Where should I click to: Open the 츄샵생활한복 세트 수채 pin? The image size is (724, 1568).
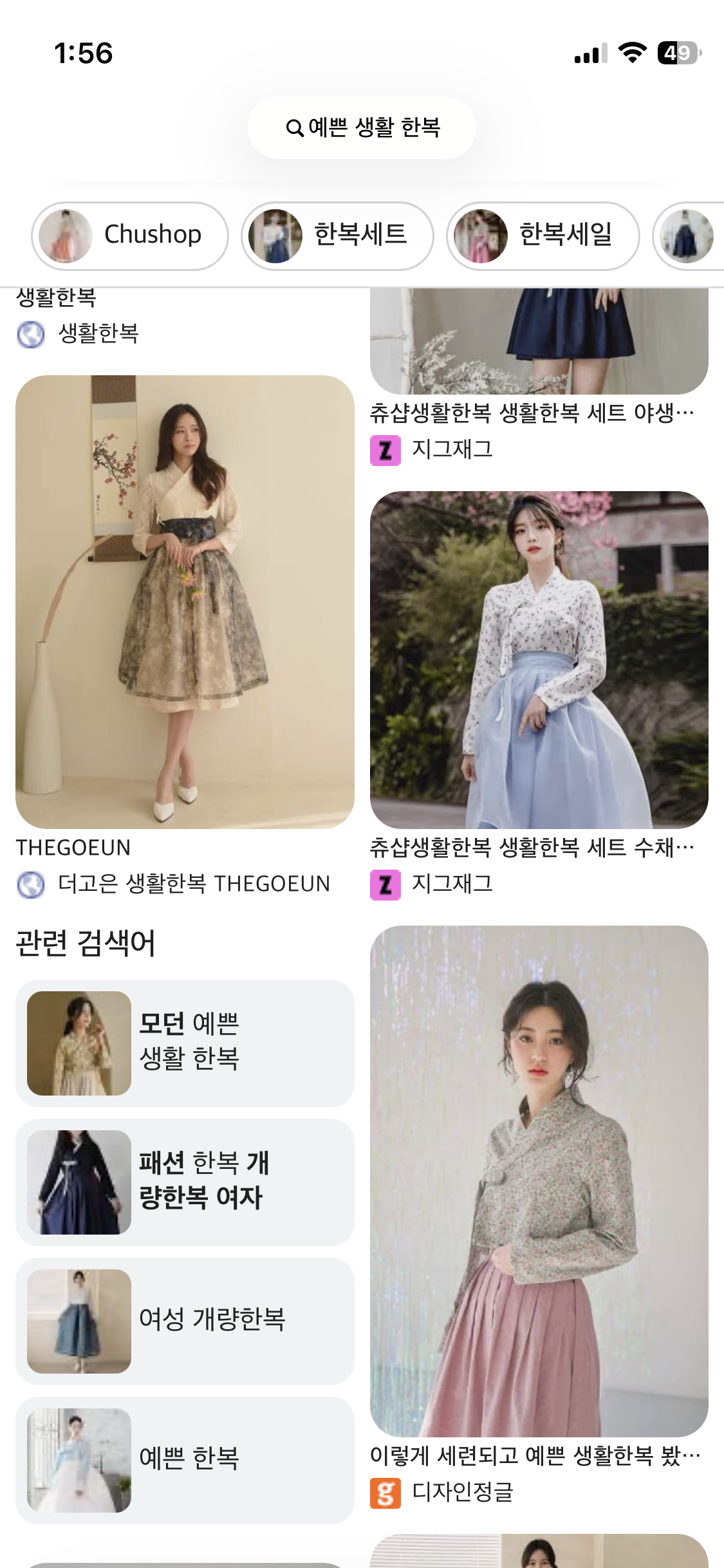tap(539, 659)
